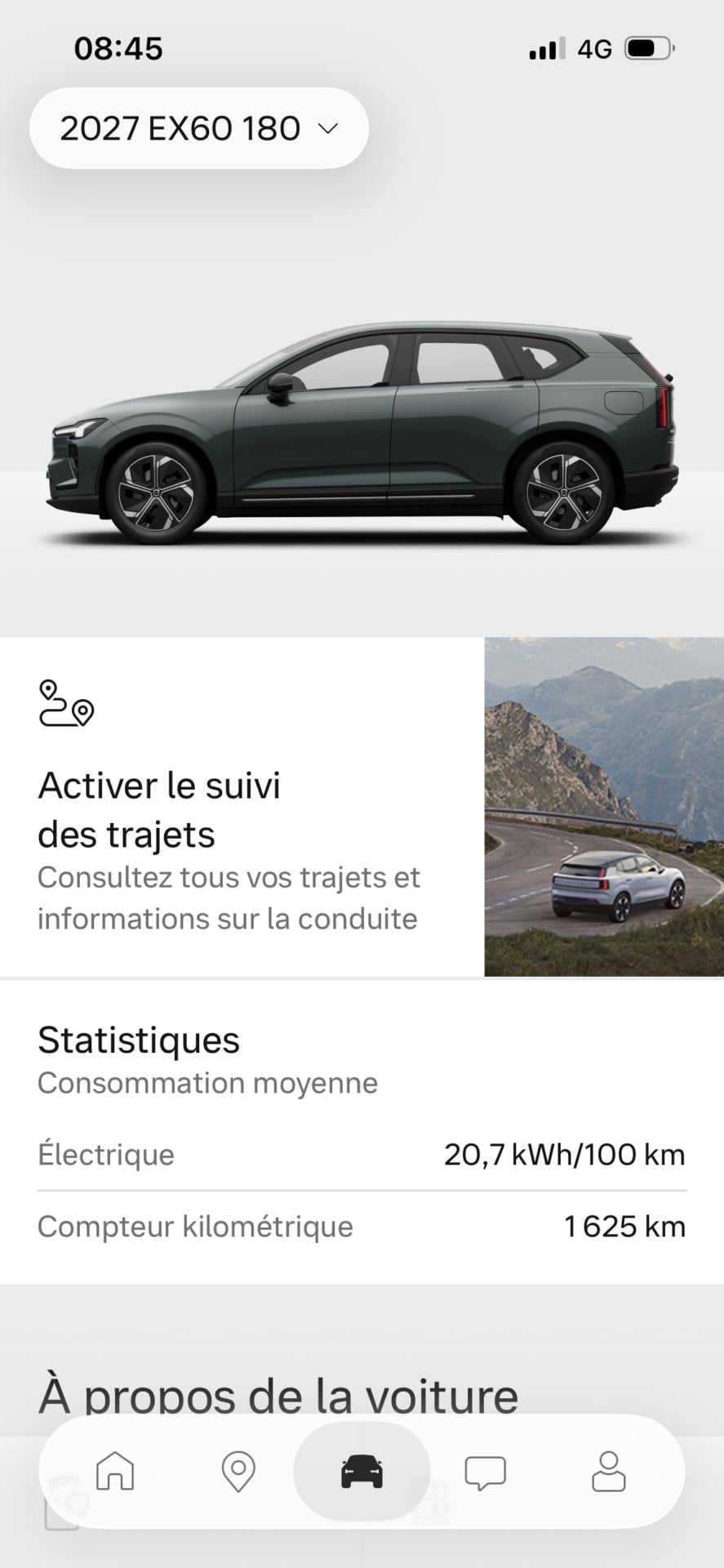The height and width of the screenshot is (1568, 724).
Task: Open the Activer le suivi des trajets card
Action: [x=362, y=807]
